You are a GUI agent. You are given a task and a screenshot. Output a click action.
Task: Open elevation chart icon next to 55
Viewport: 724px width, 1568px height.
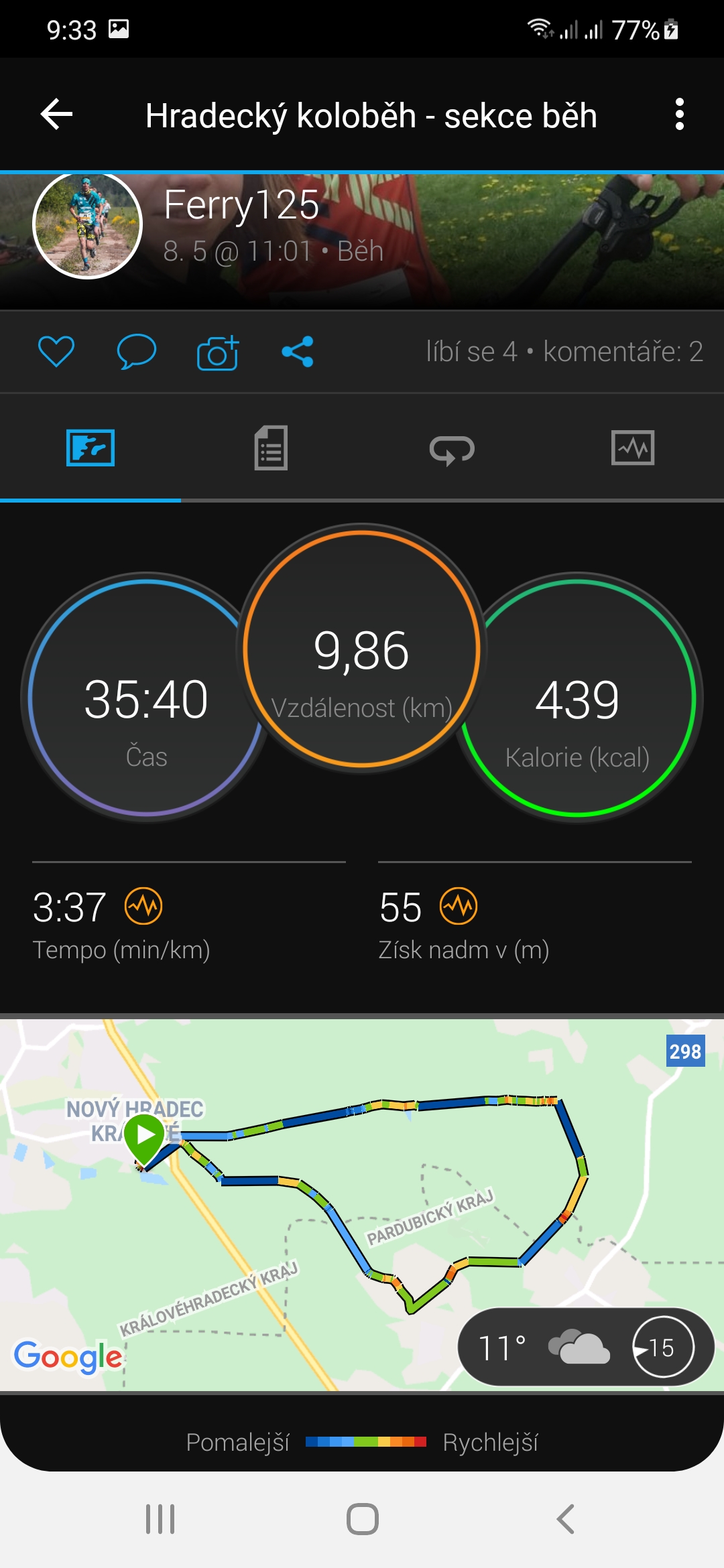(459, 906)
